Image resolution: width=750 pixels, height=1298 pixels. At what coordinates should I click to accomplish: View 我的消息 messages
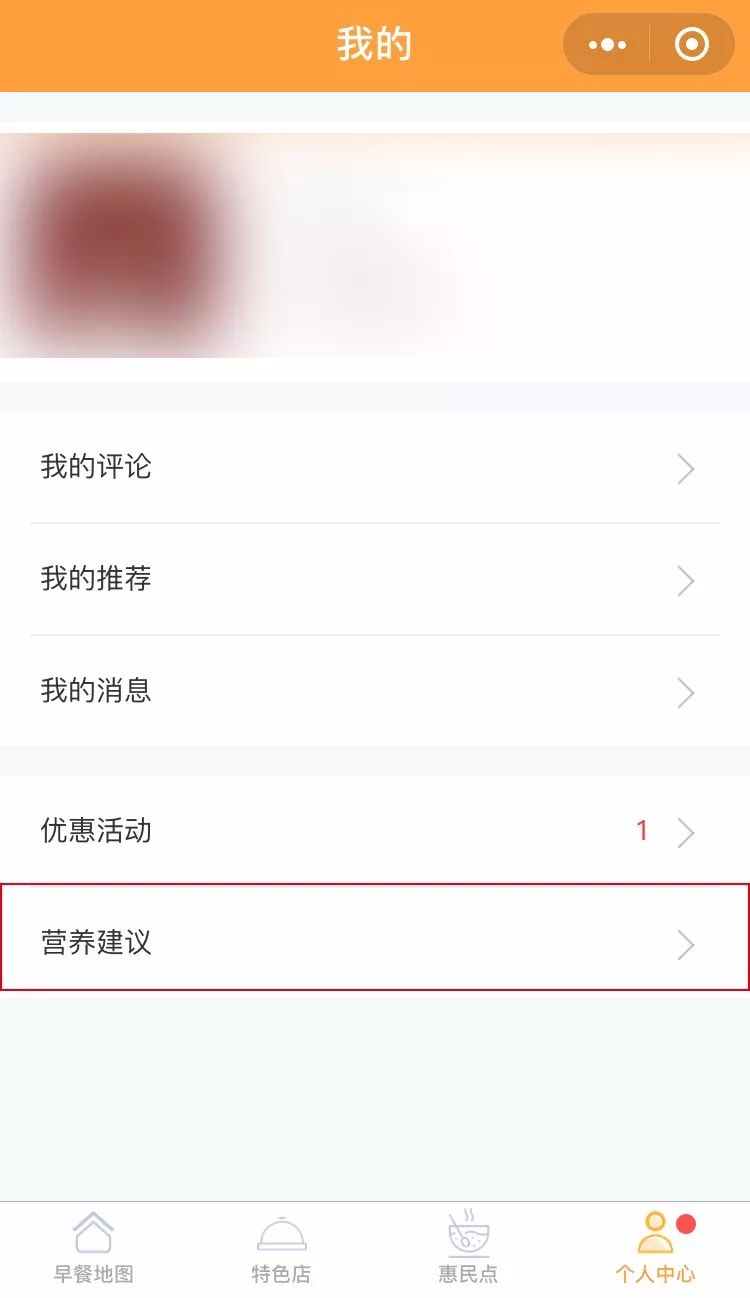pyautogui.click(x=375, y=691)
